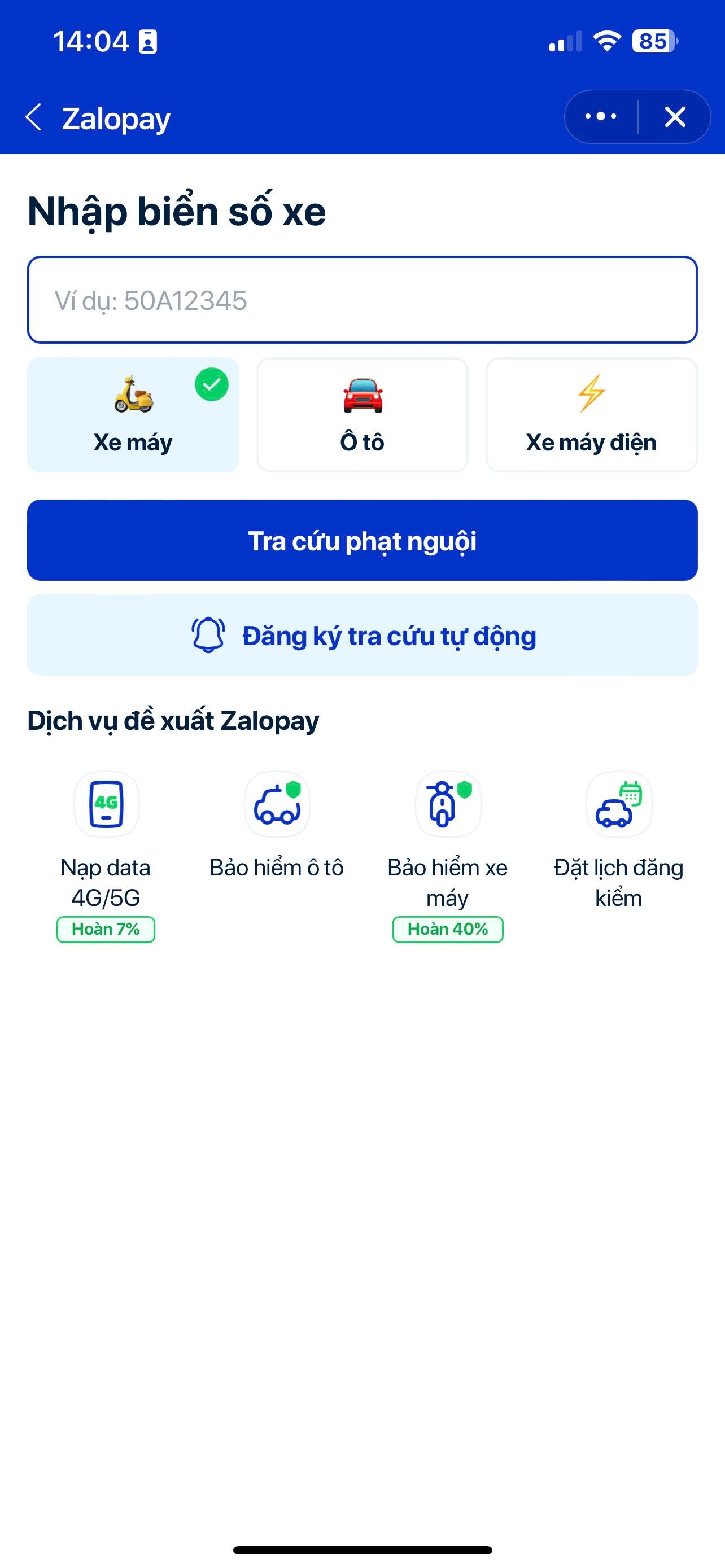The height and width of the screenshot is (1568, 725).
Task: Open the Đặt lịch đăng kiểm calendar car icon
Action: coord(618,805)
